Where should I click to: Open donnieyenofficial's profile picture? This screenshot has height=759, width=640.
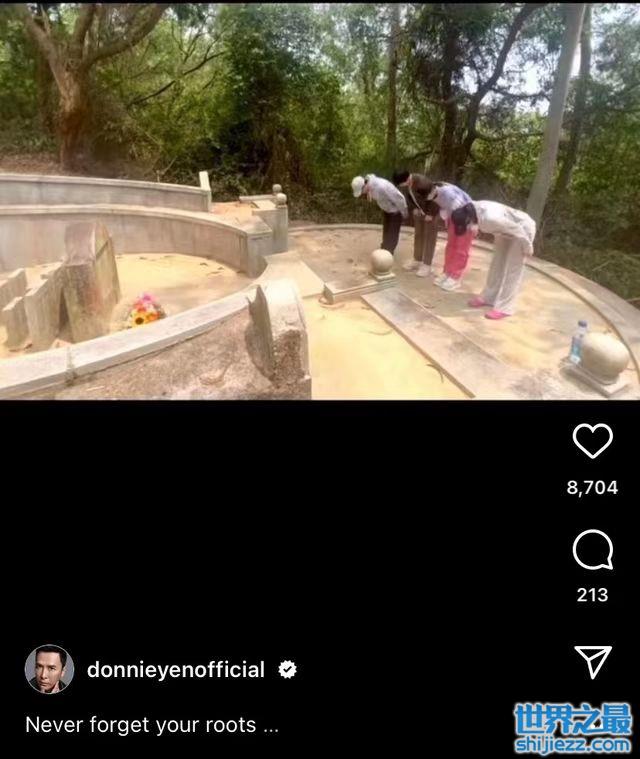(x=49, y=669)
